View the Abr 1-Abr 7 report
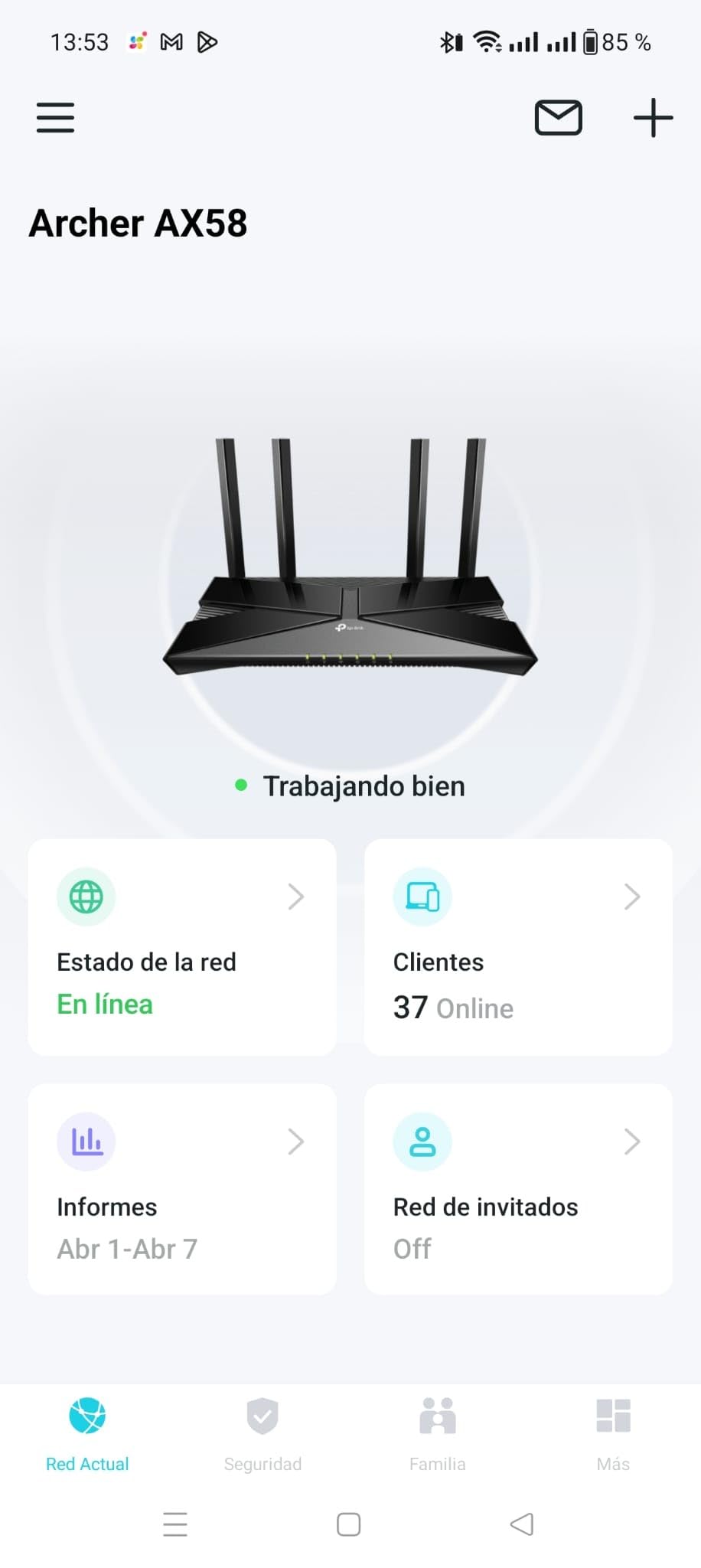The image size is (701, 1568). 127,1249
